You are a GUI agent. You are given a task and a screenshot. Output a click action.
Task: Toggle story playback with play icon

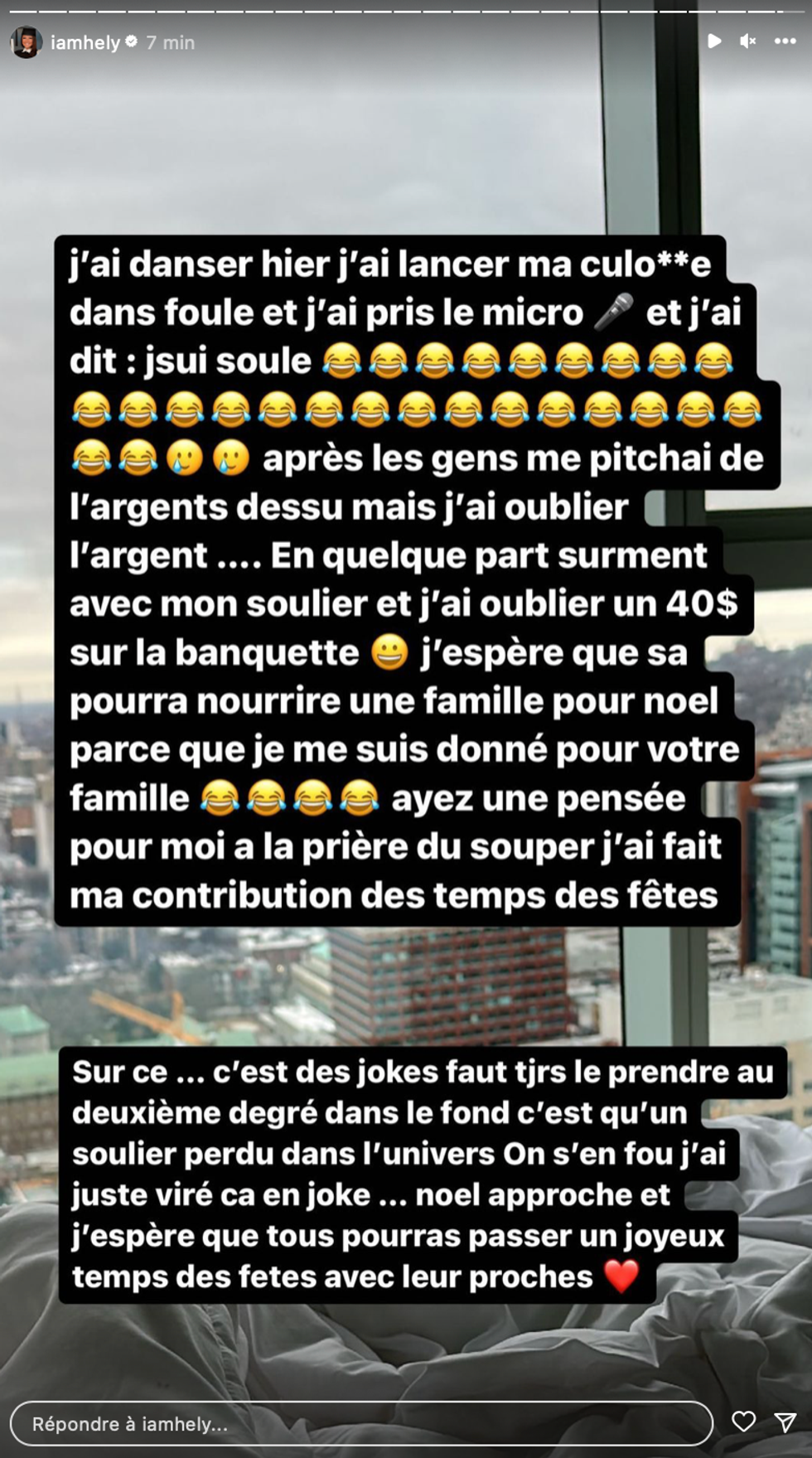(713, 41)
